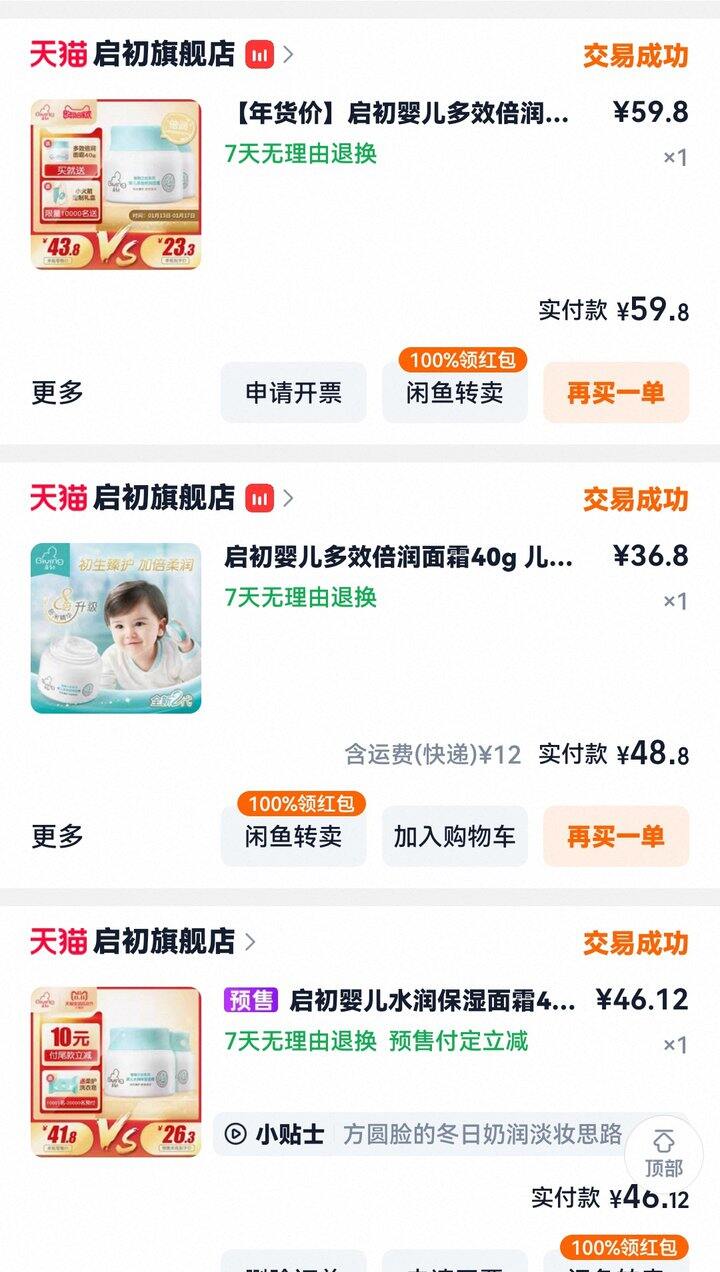Tap 闲鱼转卖 on the ¥48.8 order
The width and height of the screenshot is (720, 1272).
point(293,837)
